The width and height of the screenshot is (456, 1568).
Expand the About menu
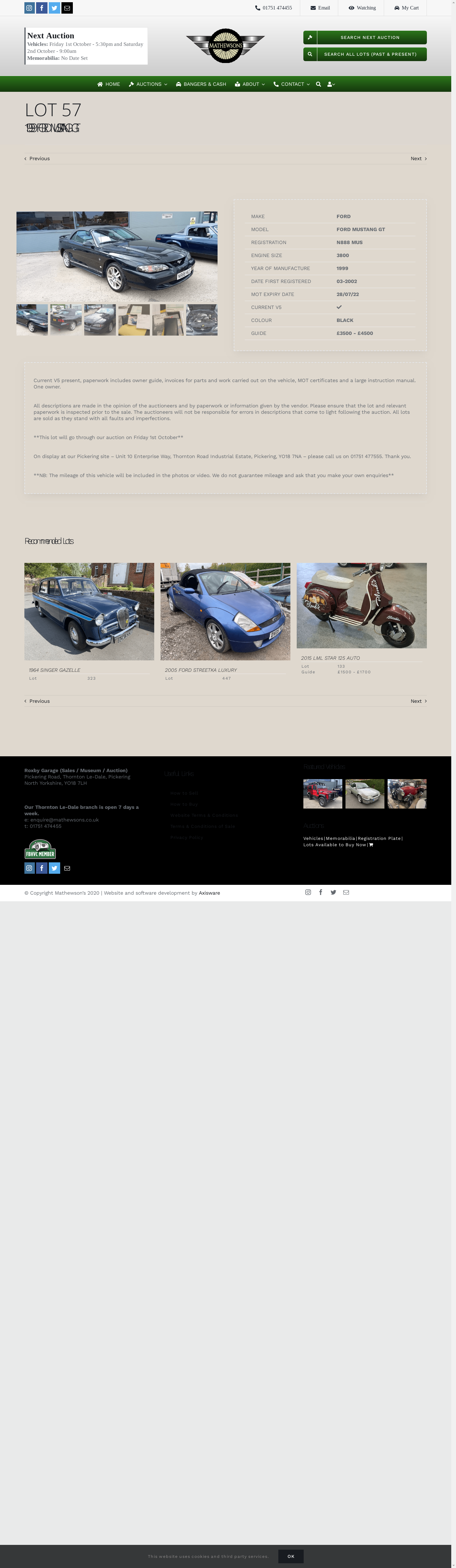[250, 84]
